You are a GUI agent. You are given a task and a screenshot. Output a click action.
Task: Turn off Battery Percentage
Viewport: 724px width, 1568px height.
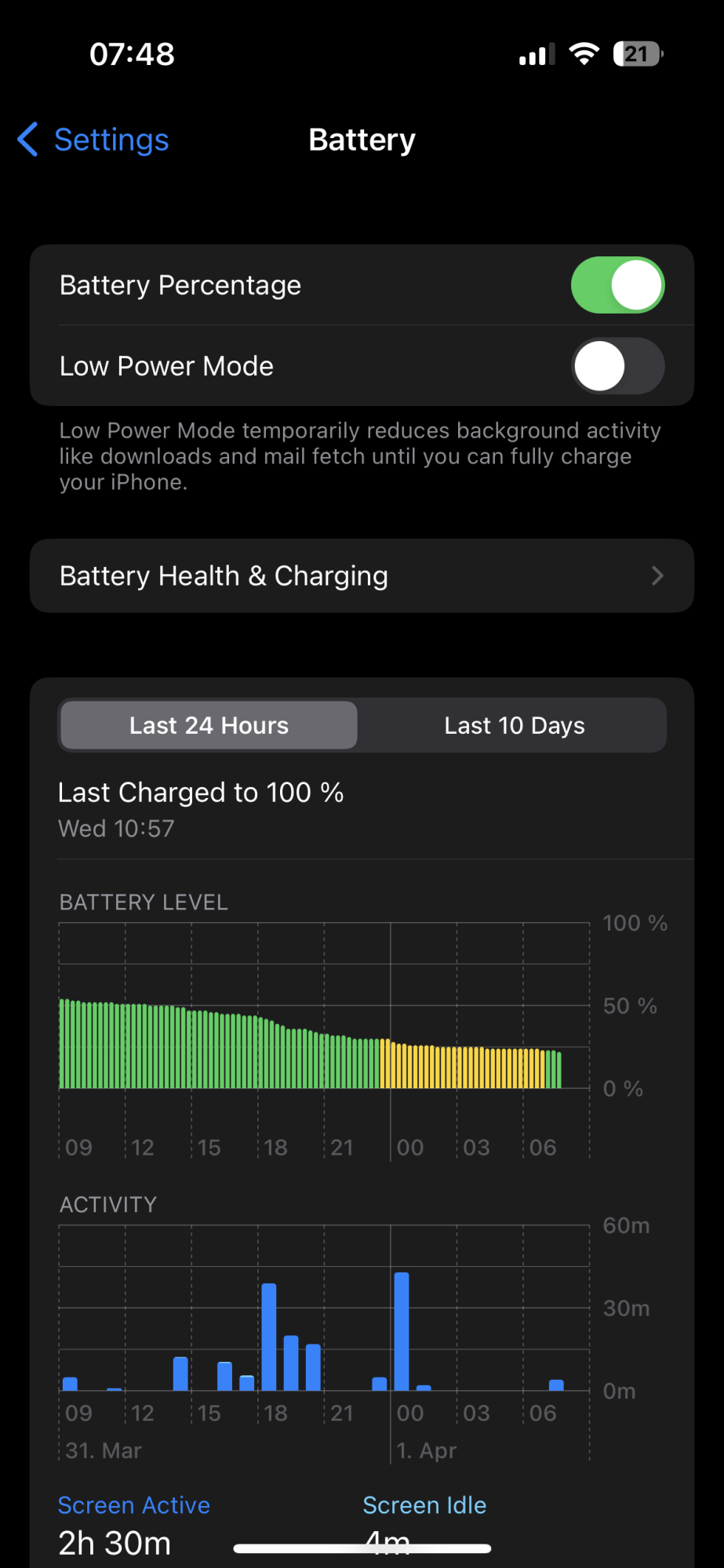[617, 285]
